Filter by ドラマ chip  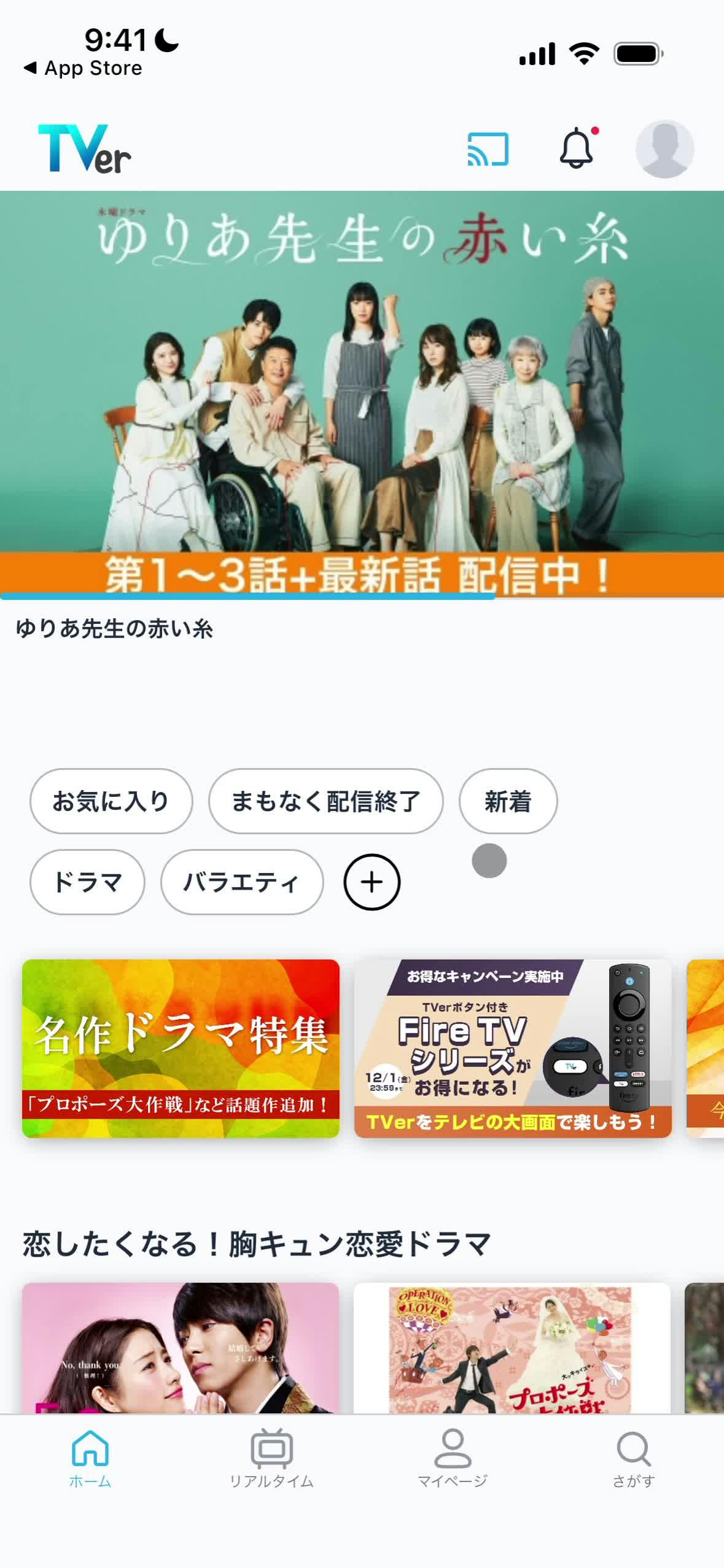click(87, 882)
